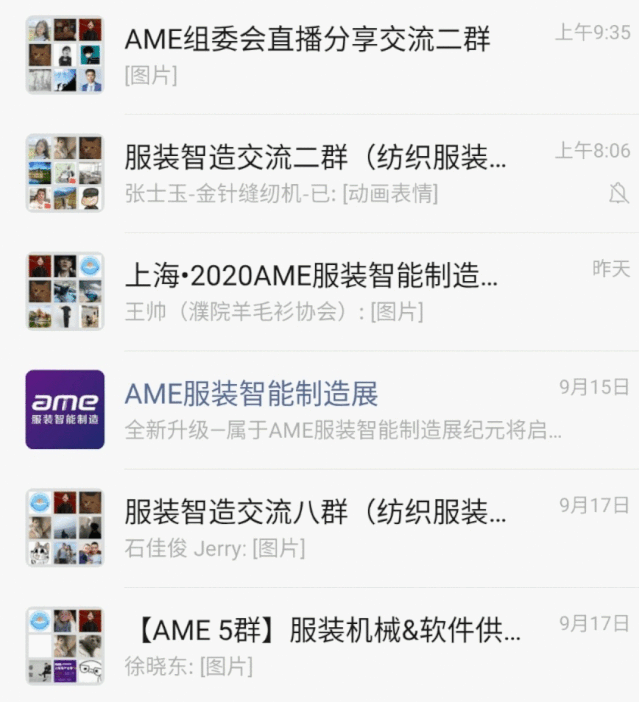Viewport: 639px width, 702px height.
Task: Open AME组委会直播分享交流二群 chat
Action: [x=308, y=41]
